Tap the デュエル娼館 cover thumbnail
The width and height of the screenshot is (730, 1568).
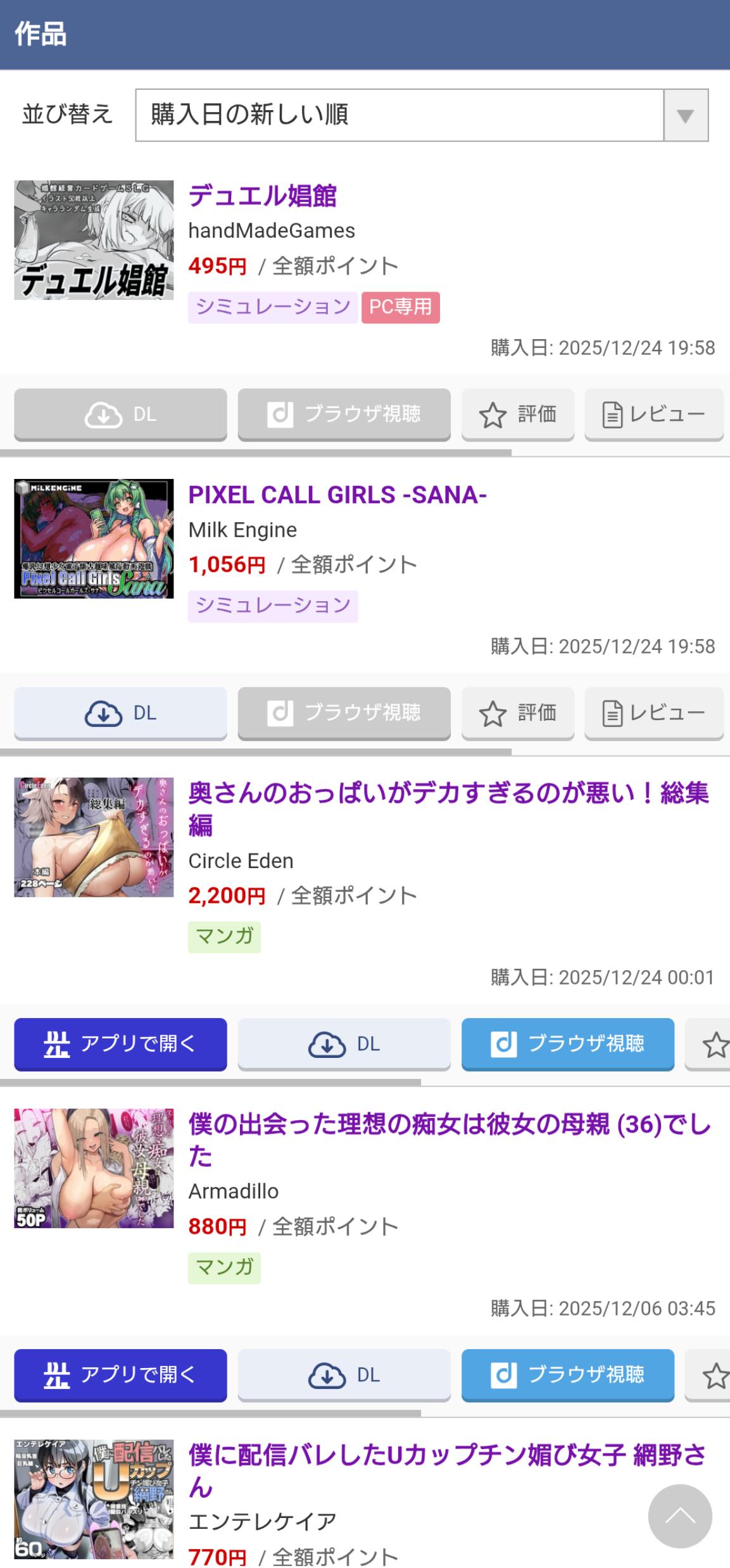click(x=94, y=240)
